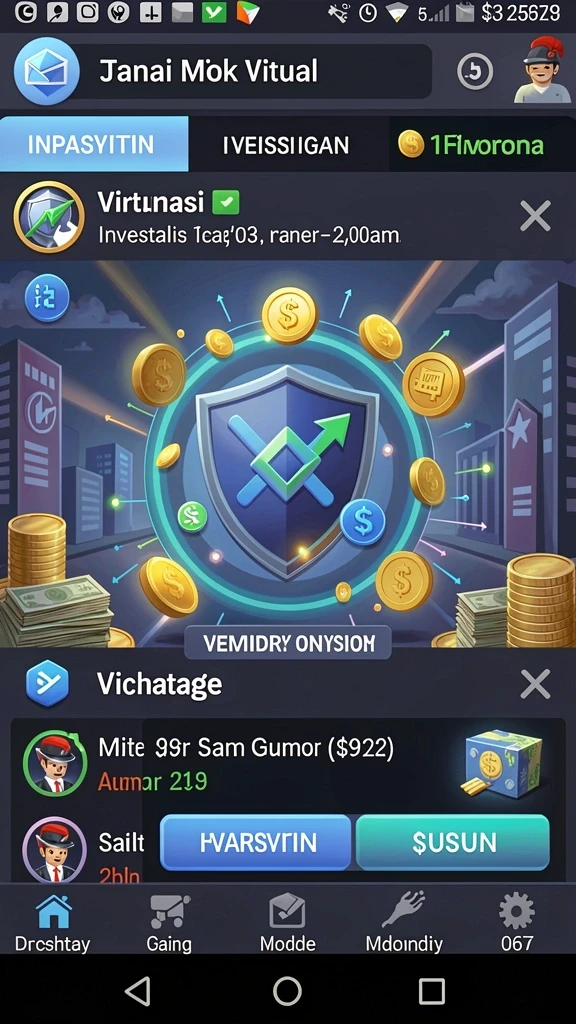The image size is (576, 1024).
Task: Dismiss the Virtunasi card
Action: [535, 216]
